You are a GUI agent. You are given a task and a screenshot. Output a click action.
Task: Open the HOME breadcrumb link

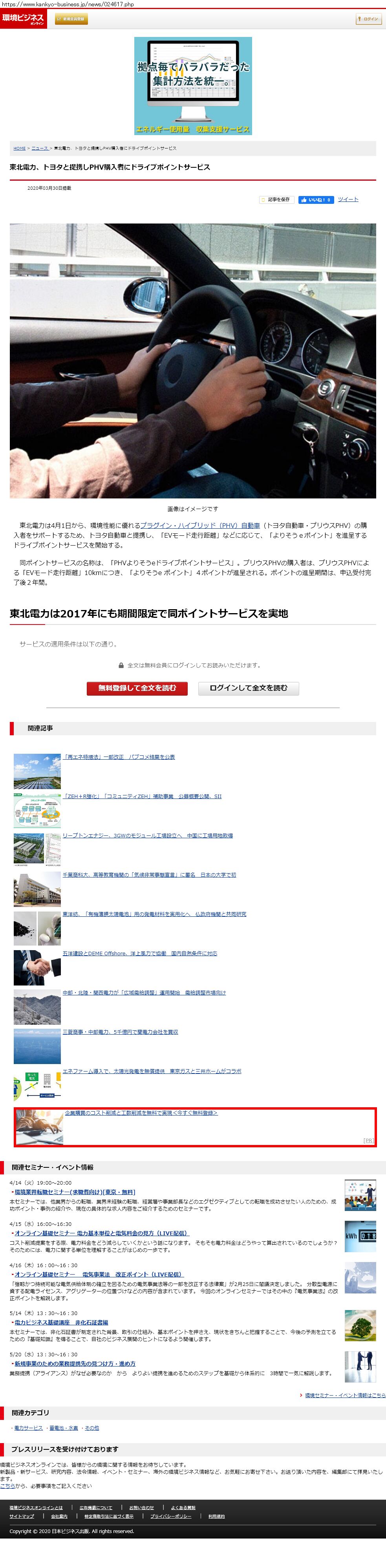[20, 148]
